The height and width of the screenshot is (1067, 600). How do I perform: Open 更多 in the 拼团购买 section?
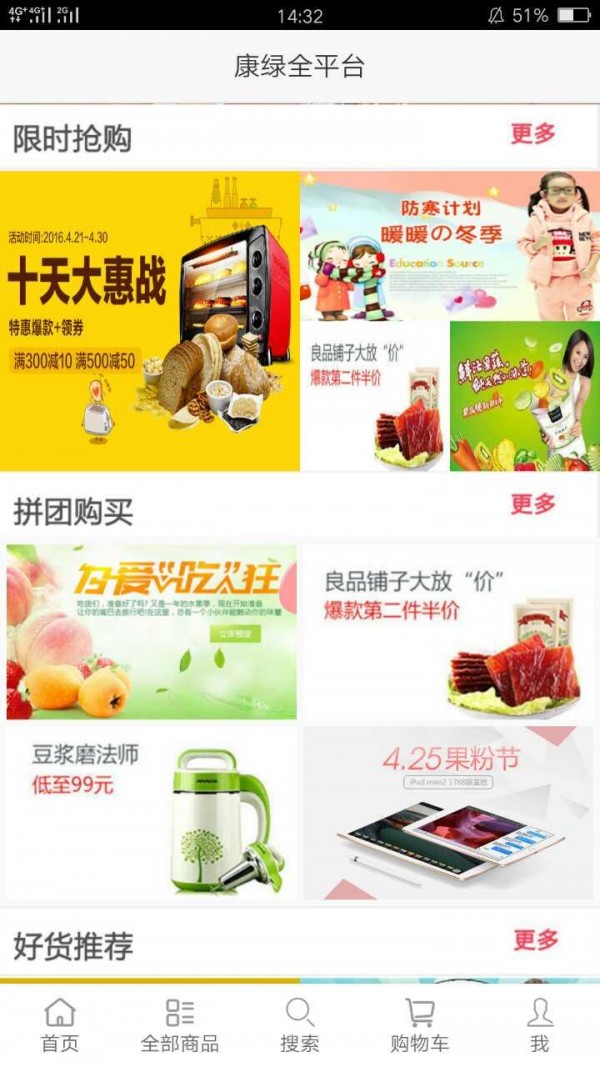click(x=533, y=505)
